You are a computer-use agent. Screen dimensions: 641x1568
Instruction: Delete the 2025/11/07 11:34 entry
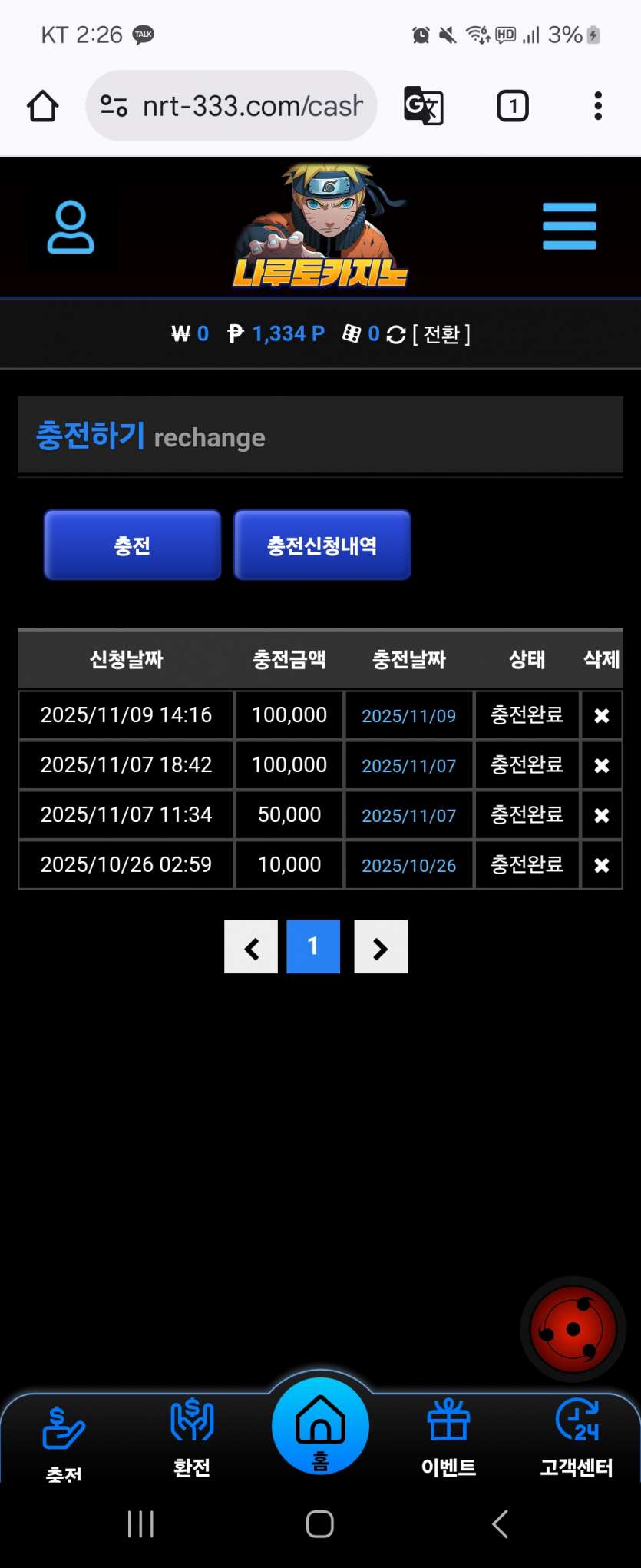pos(602,816)
